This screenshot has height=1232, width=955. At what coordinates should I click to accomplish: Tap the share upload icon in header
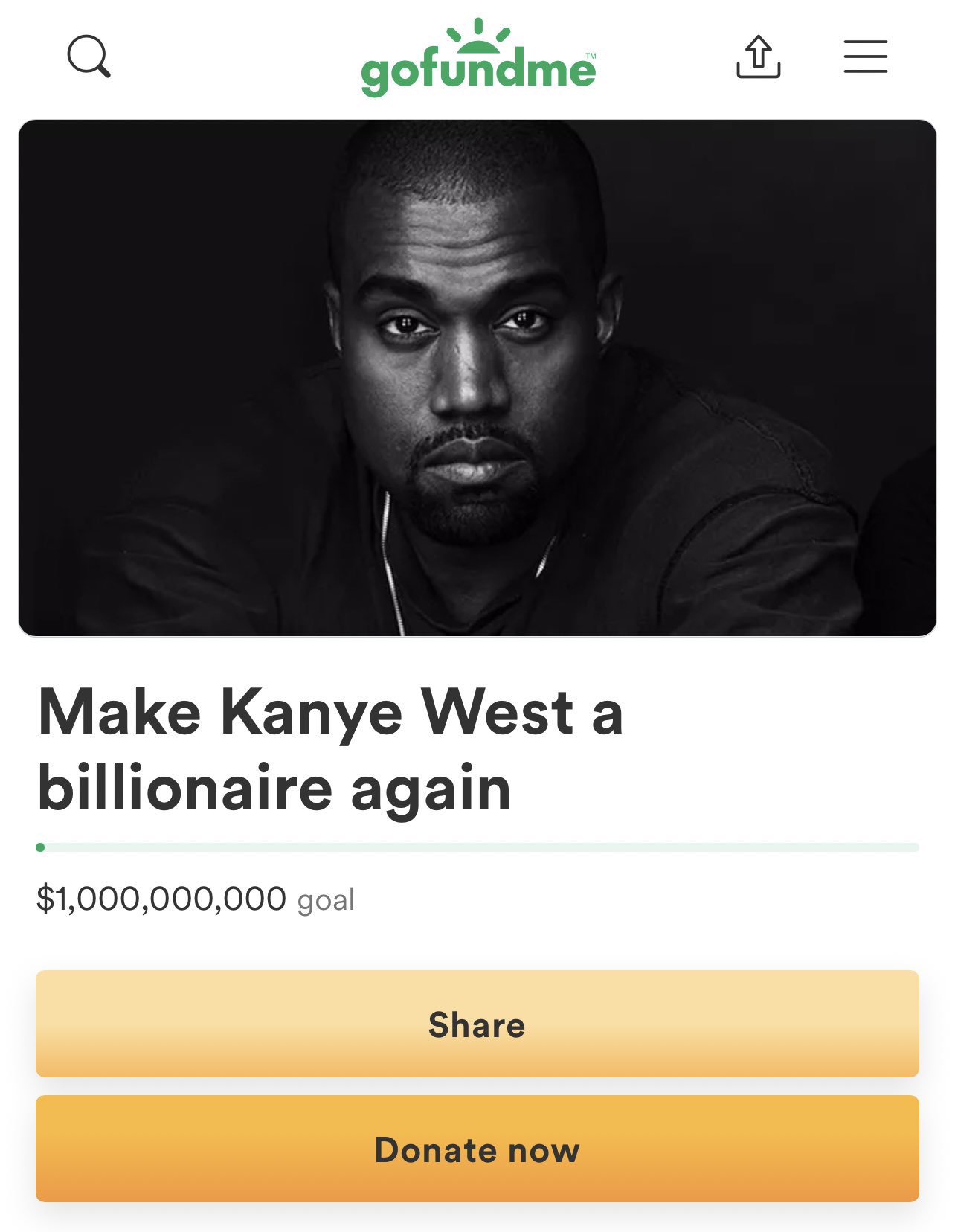(x=758, y=57)
